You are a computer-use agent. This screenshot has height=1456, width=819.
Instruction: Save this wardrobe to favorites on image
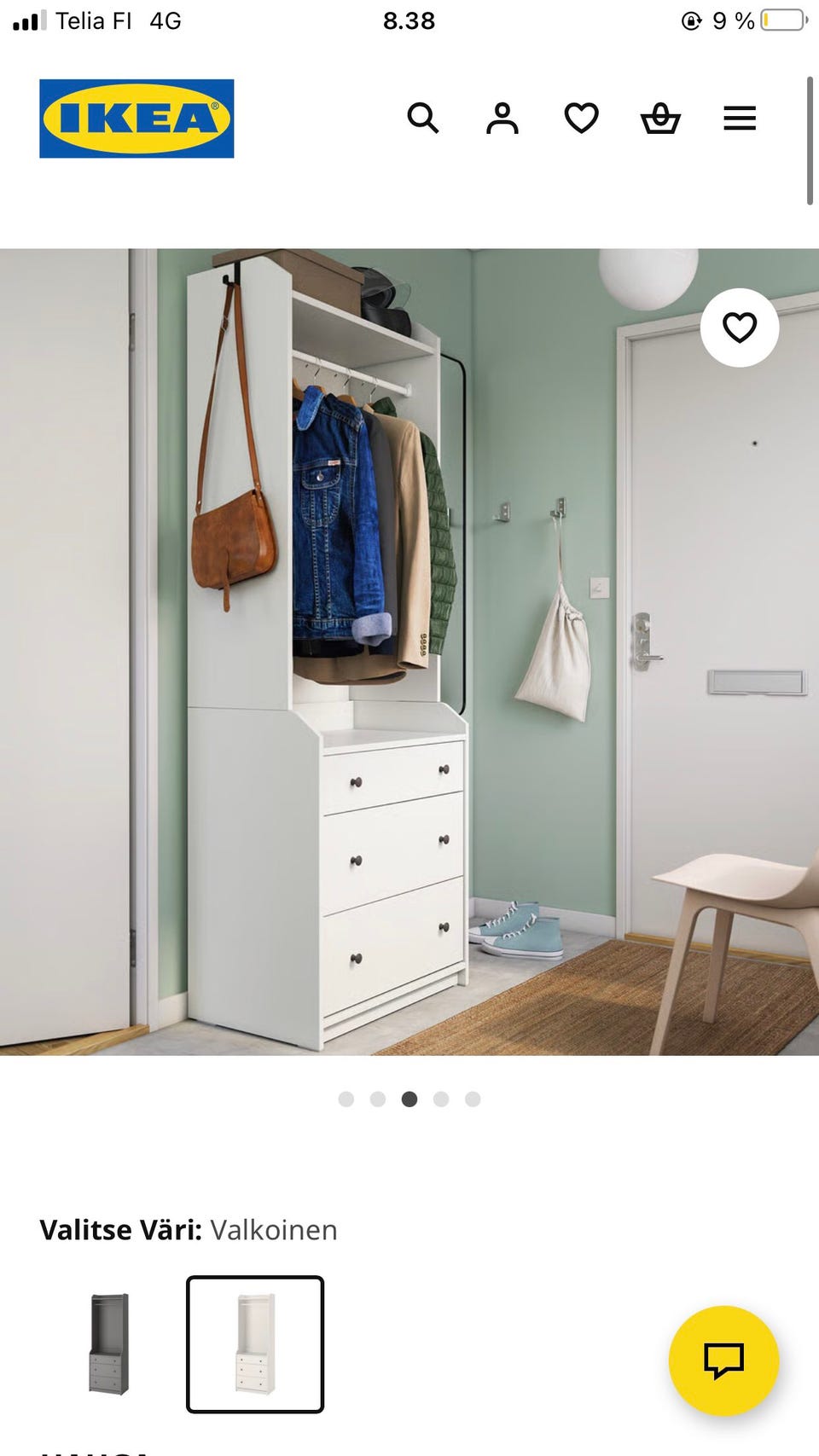tap(740, 328)
